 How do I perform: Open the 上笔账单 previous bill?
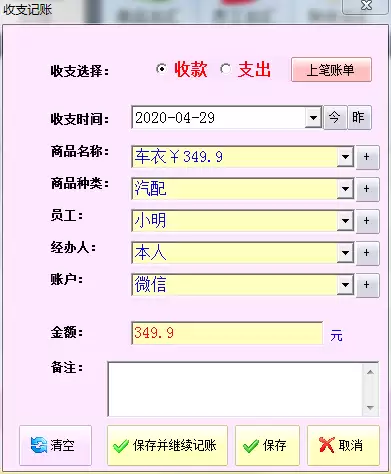click(x=331, y=70)
